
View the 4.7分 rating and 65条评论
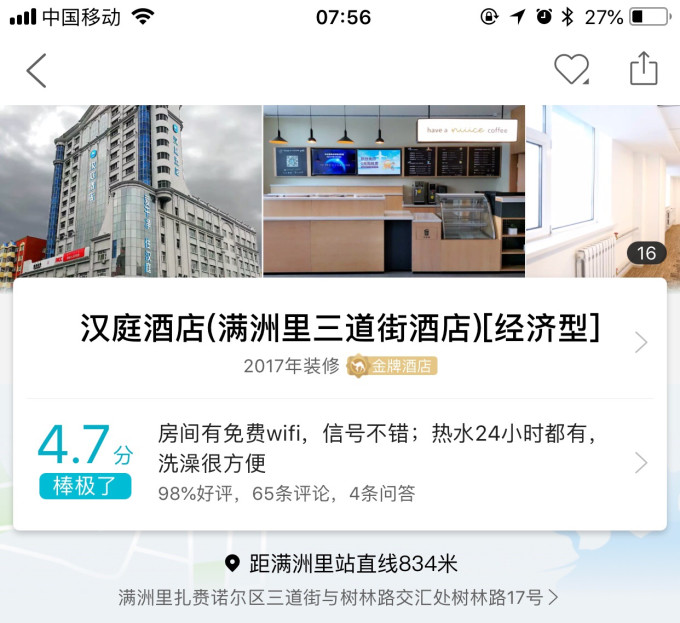click(340, 462)
